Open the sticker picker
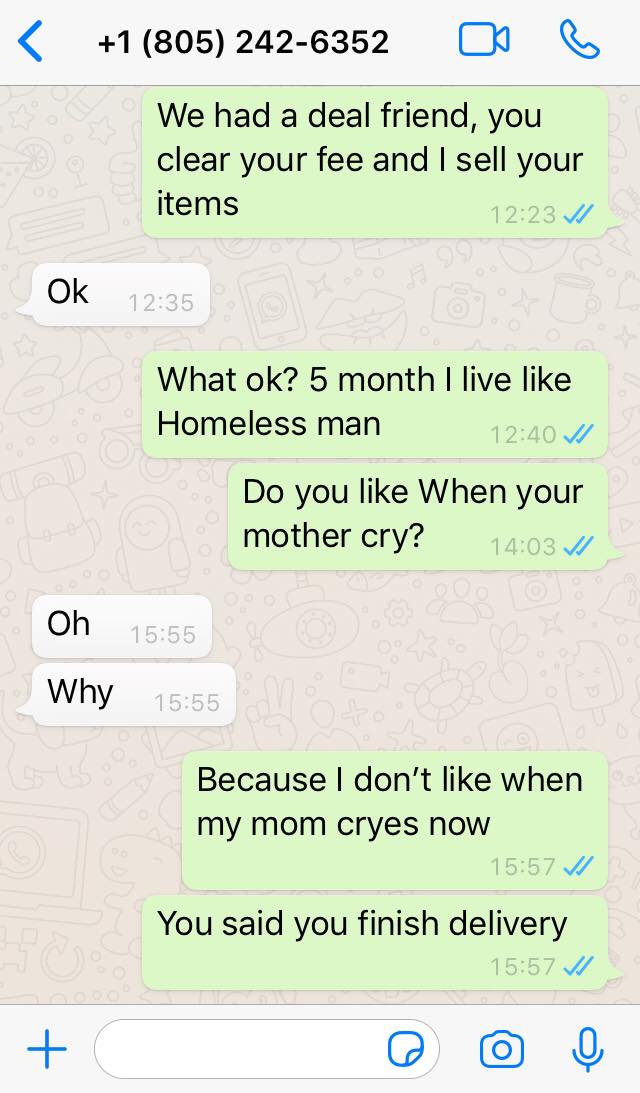Image resolution: width=640 pixels, height=1093 pixels. (x=405, y=1048)
